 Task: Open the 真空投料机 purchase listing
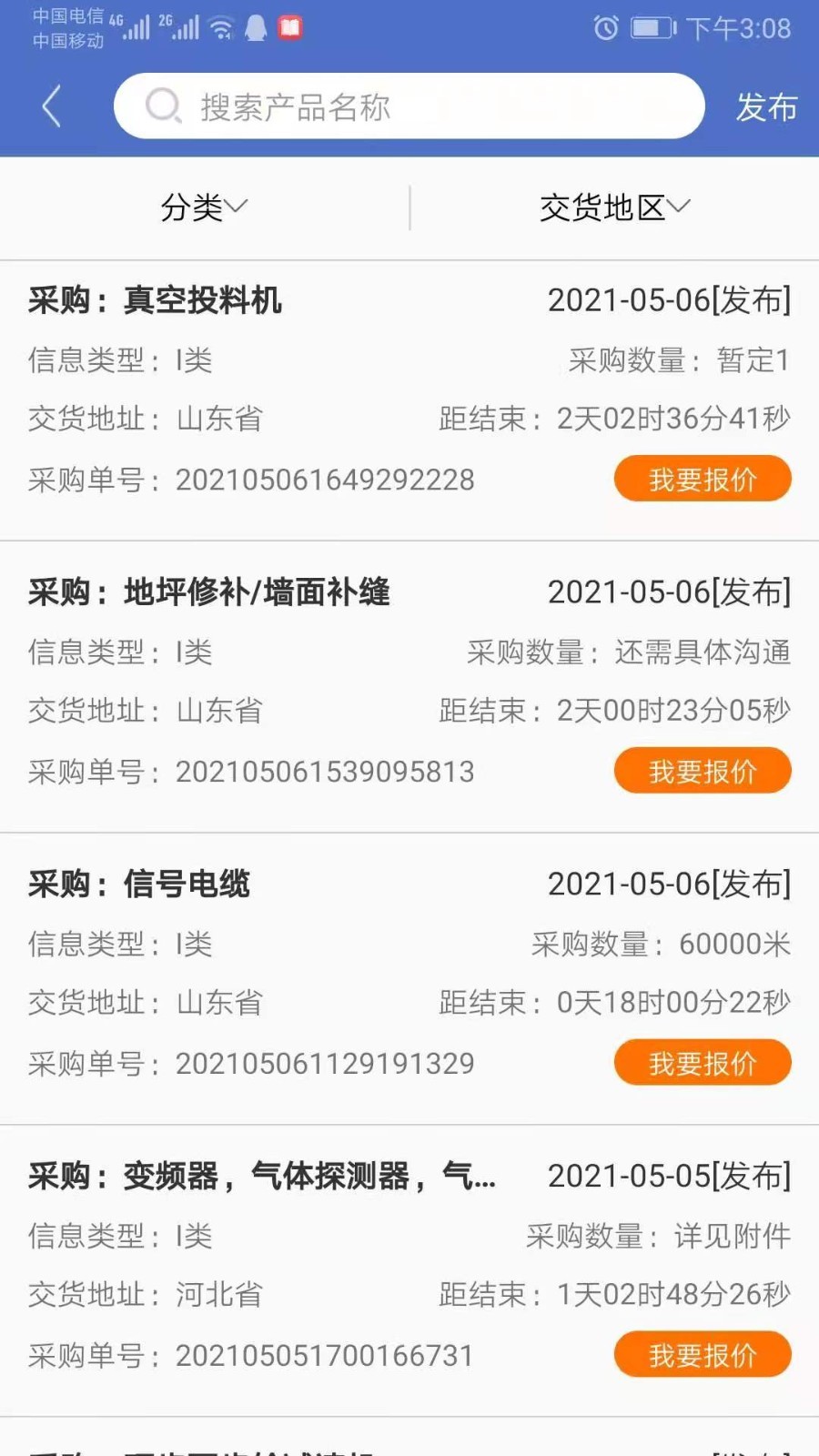pos(409,400)
